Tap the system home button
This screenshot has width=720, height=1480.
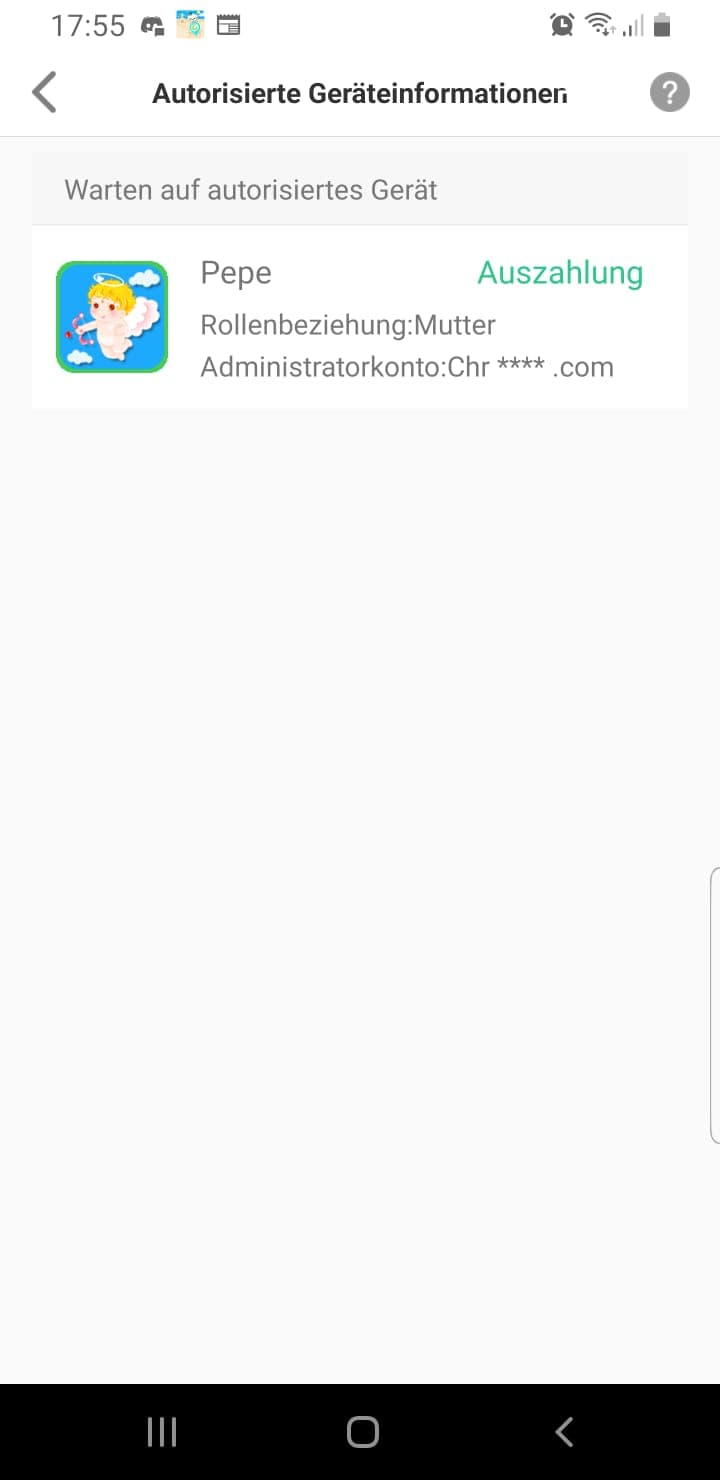(x=362, y=1432)
